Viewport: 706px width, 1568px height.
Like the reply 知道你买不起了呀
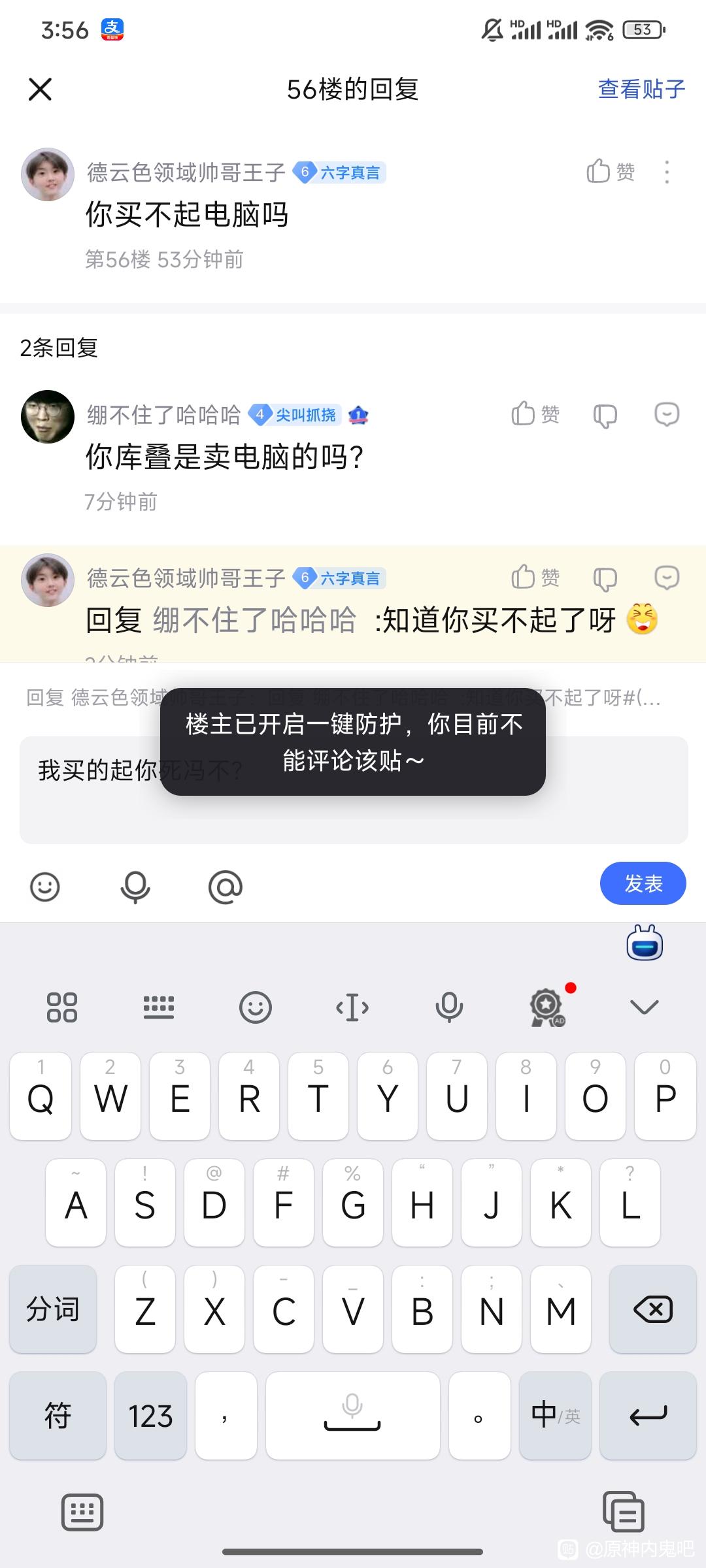[535, 578]
